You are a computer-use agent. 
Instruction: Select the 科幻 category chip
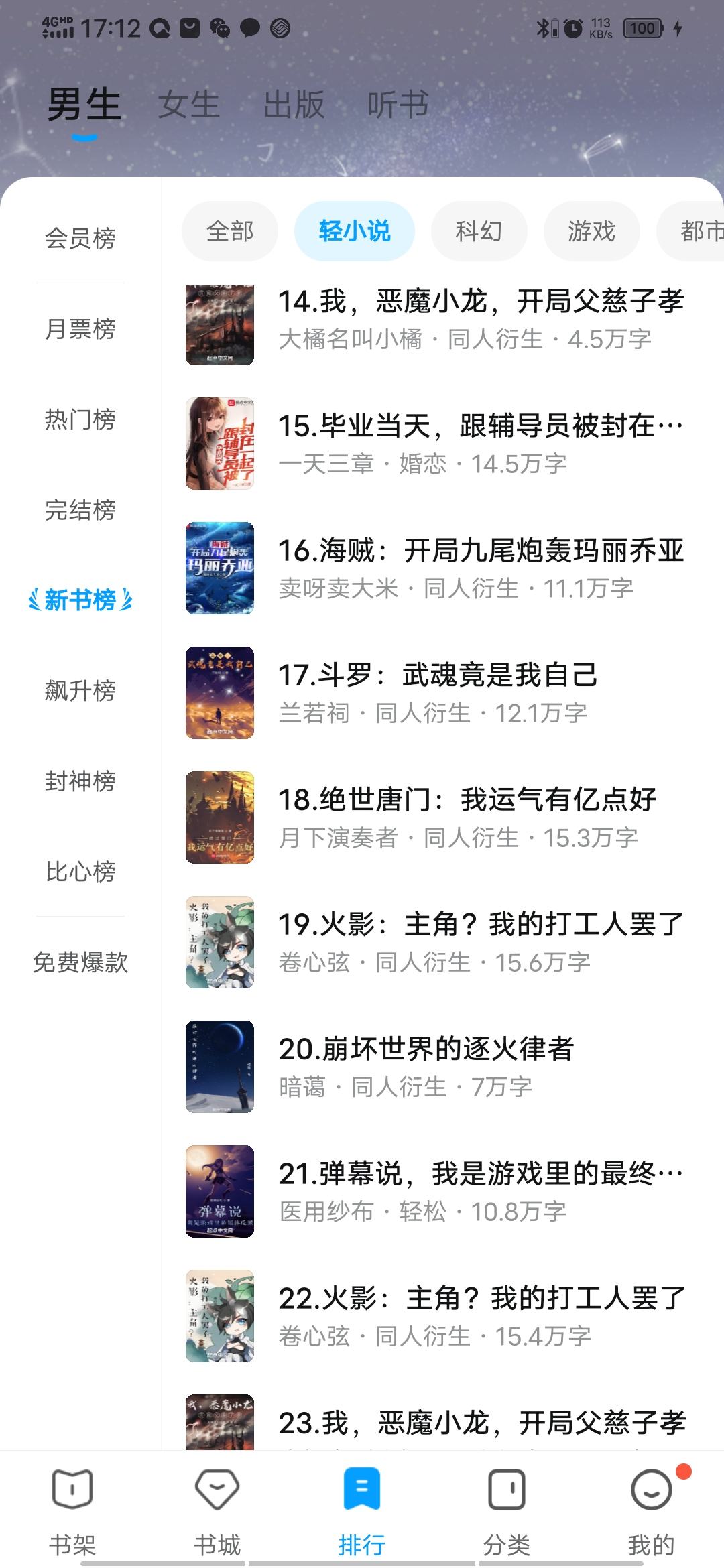pyautogui.click(x=479, y=231)
